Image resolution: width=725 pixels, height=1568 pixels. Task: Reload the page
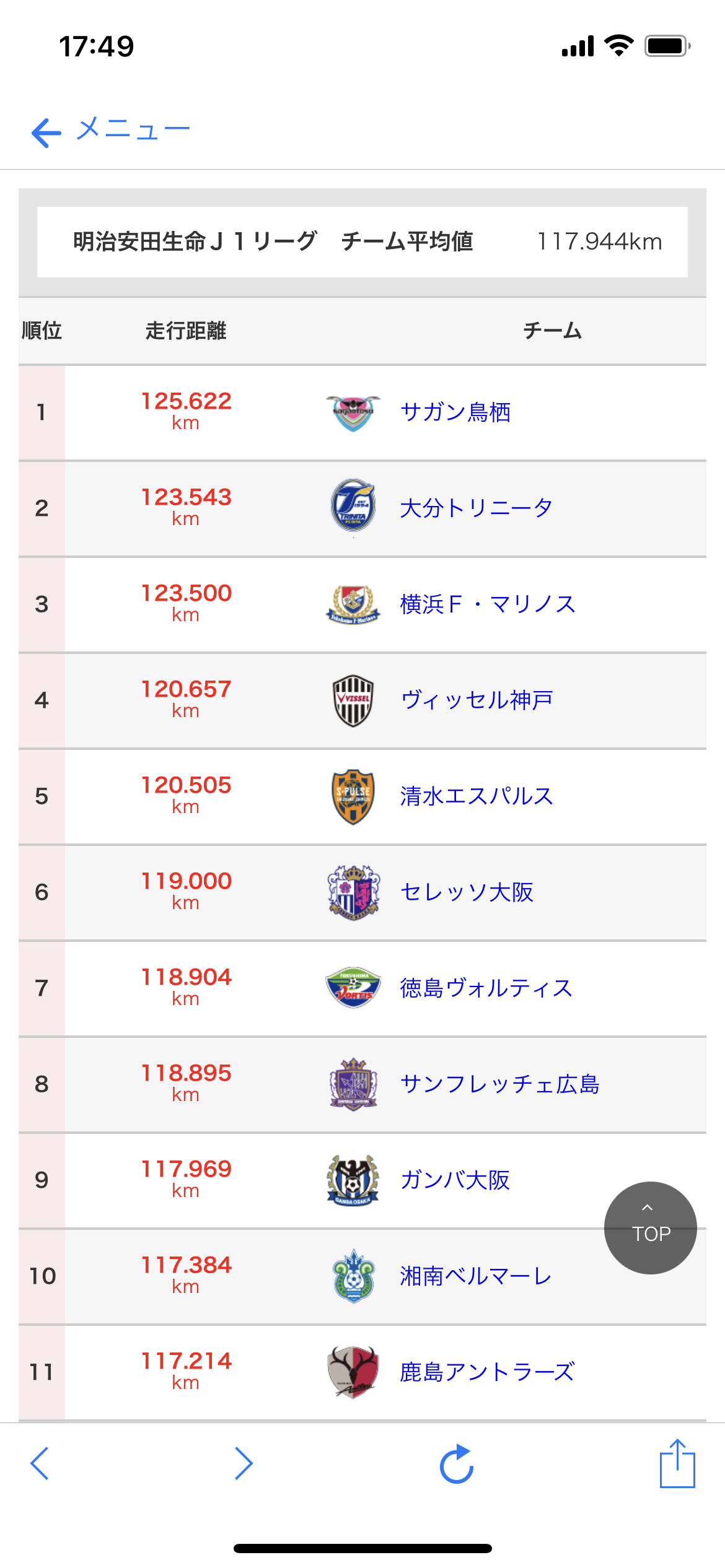click(x=457, y=1464)
